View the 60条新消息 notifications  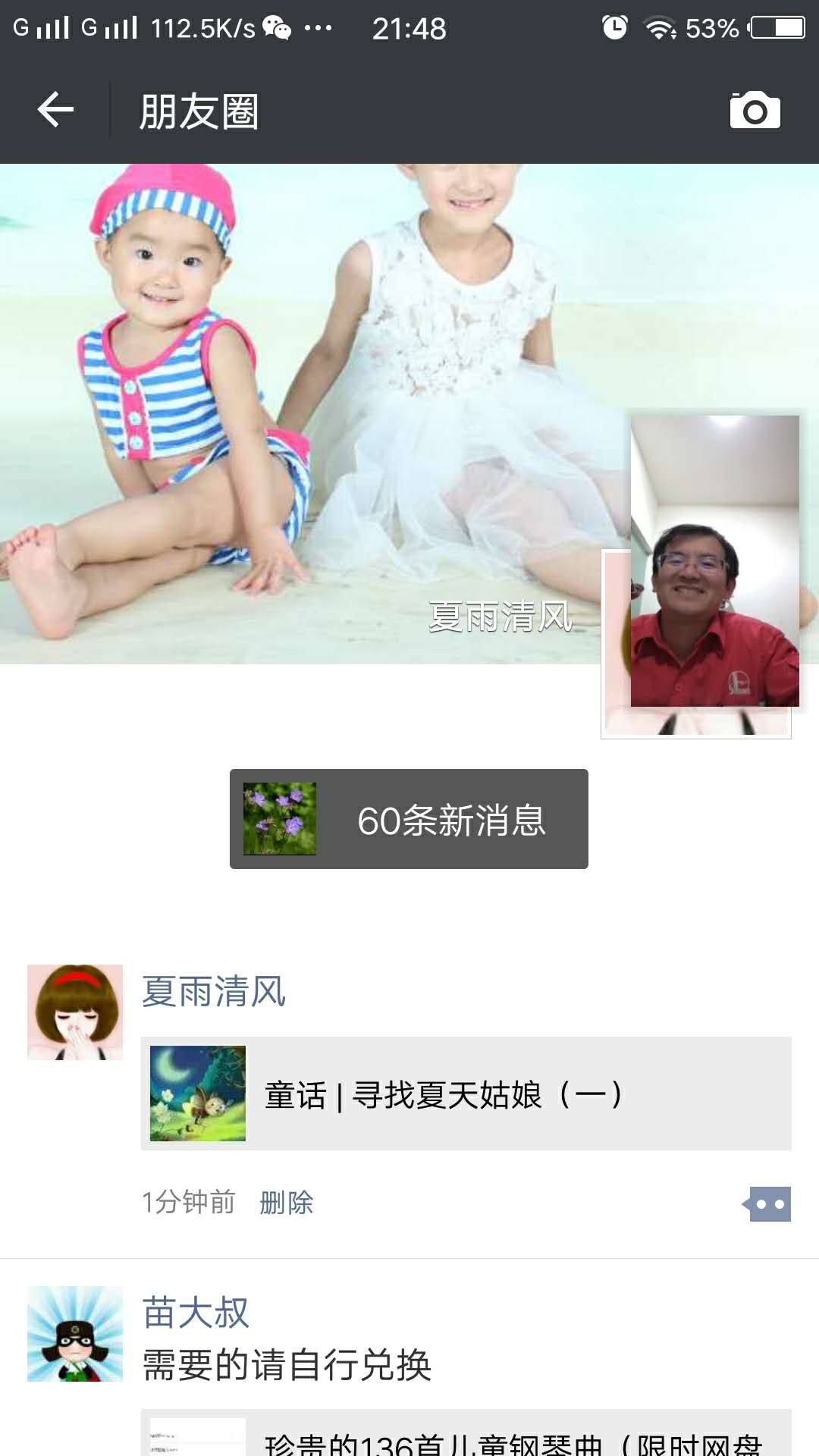[409, 819]
